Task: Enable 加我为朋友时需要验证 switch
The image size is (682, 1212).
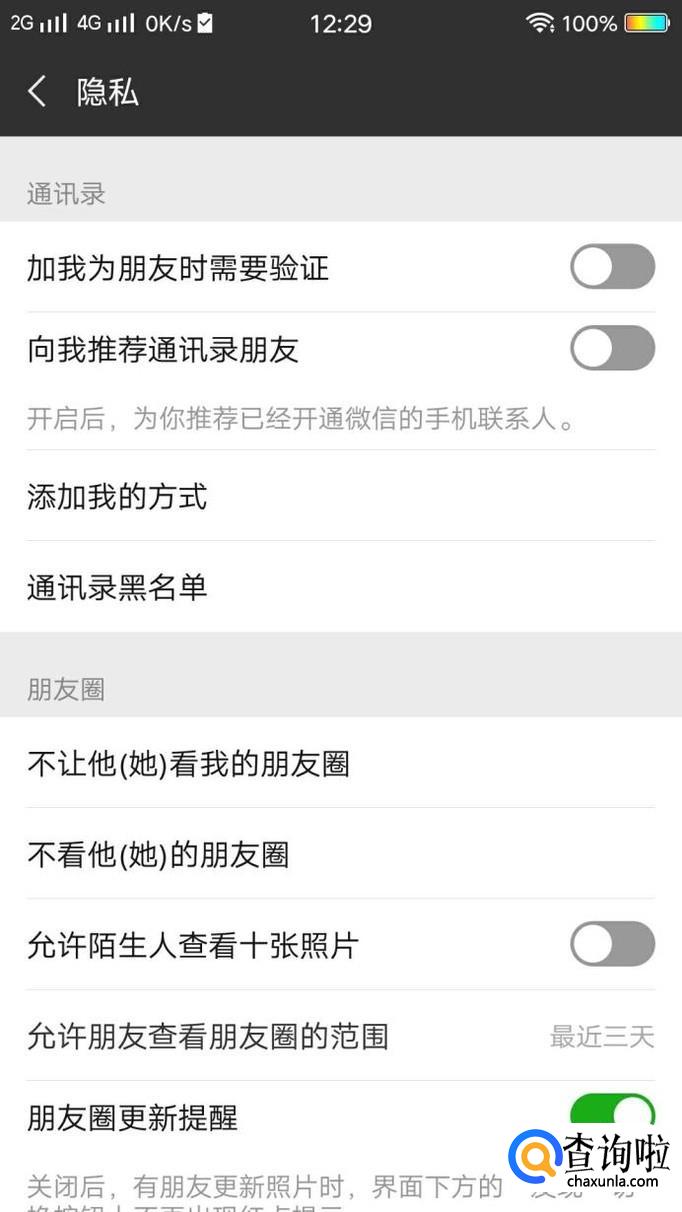Action: (612, 267)
